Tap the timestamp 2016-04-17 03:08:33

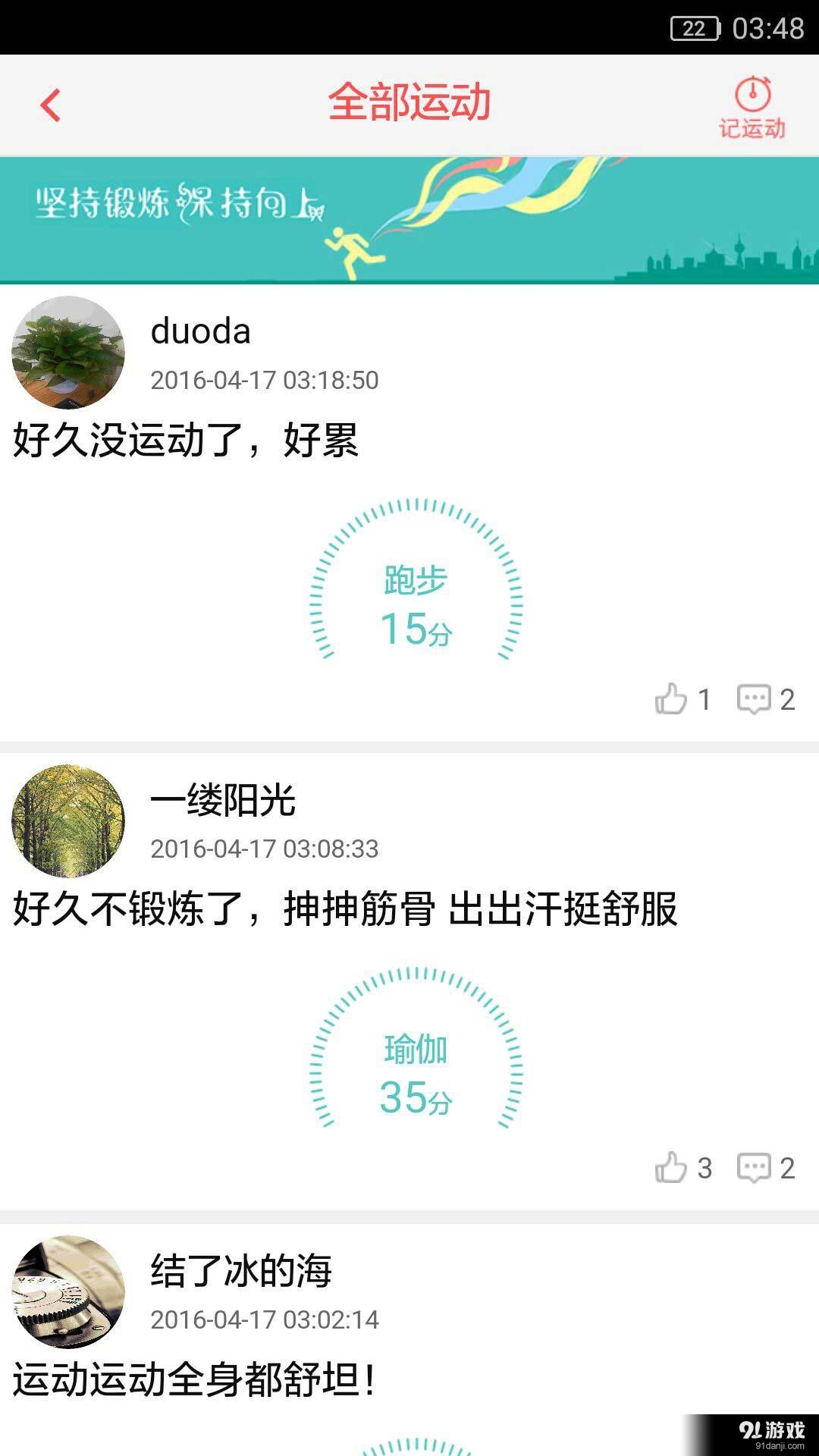click(267, 850)
